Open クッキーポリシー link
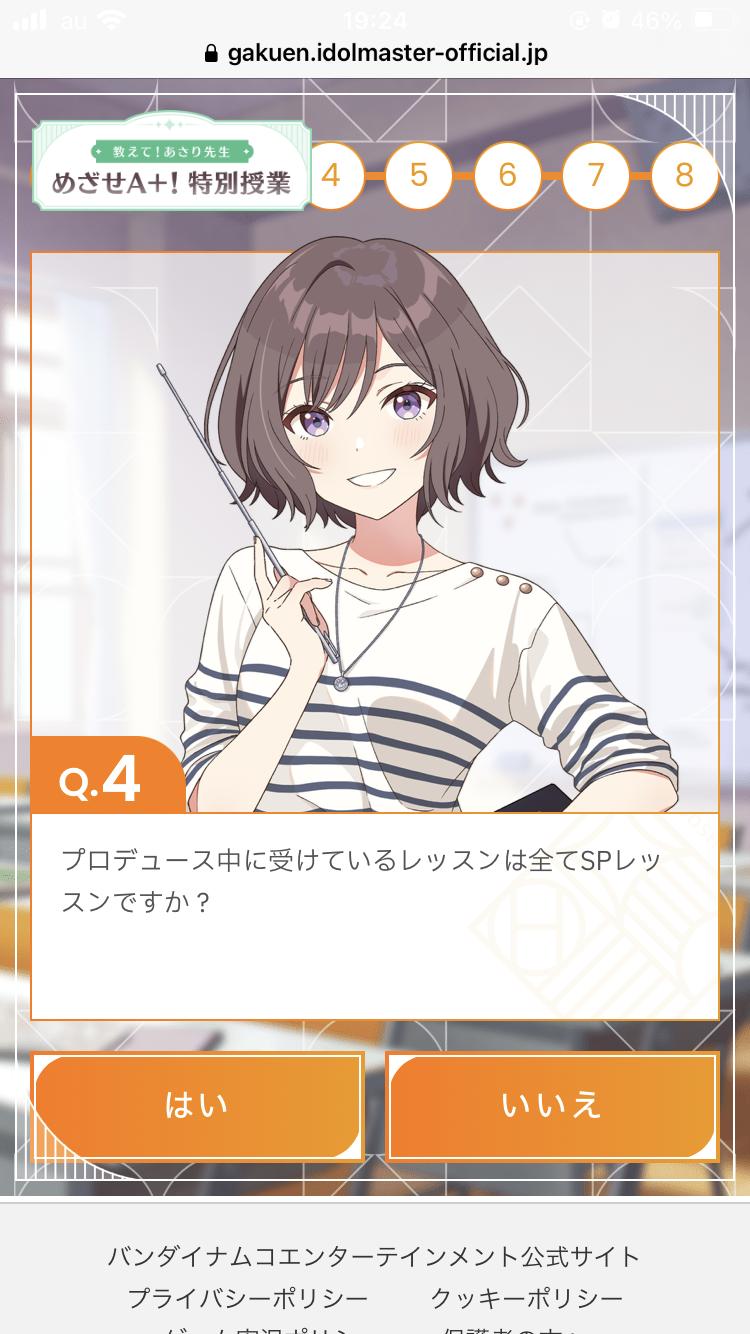750x1334 pixels. 527,1298
